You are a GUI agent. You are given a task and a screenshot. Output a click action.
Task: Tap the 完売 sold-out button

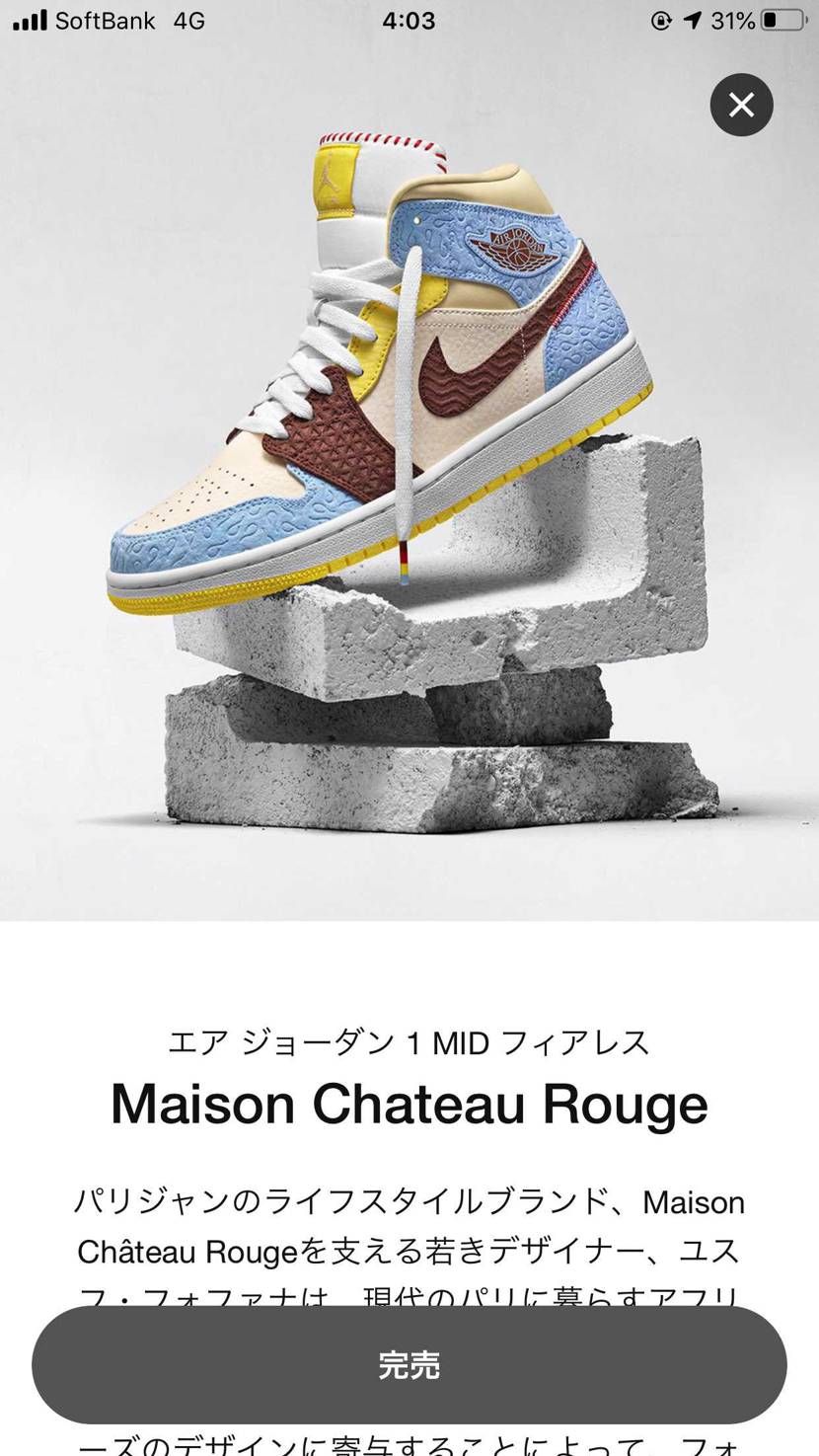point(409,1365)
